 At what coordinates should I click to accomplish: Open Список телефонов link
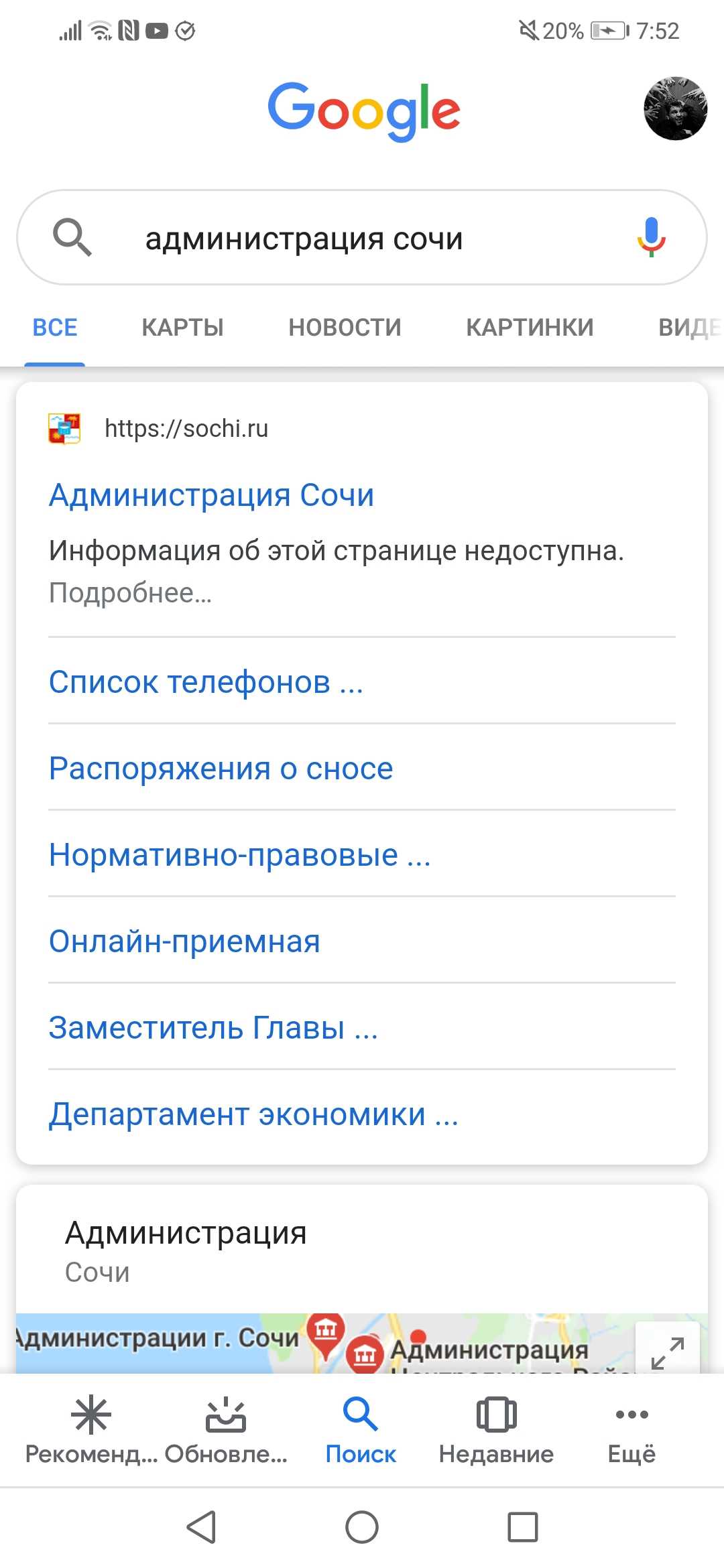206,682
